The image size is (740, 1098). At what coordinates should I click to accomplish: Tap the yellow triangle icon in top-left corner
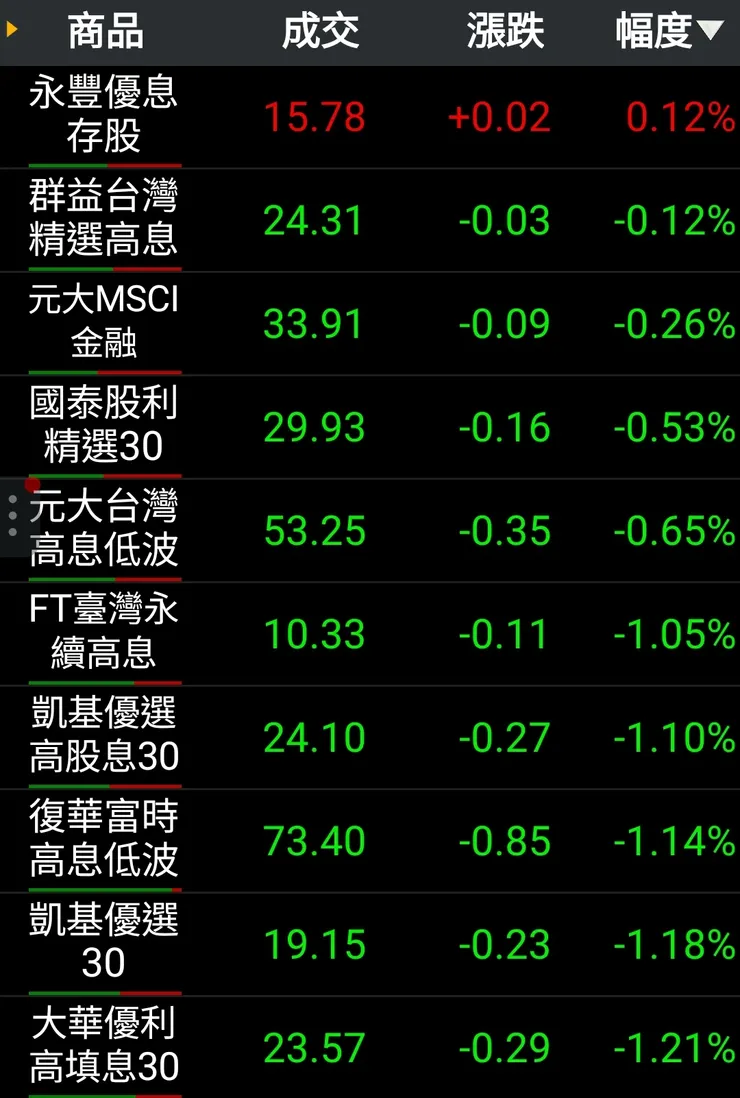tap(11, 30)
